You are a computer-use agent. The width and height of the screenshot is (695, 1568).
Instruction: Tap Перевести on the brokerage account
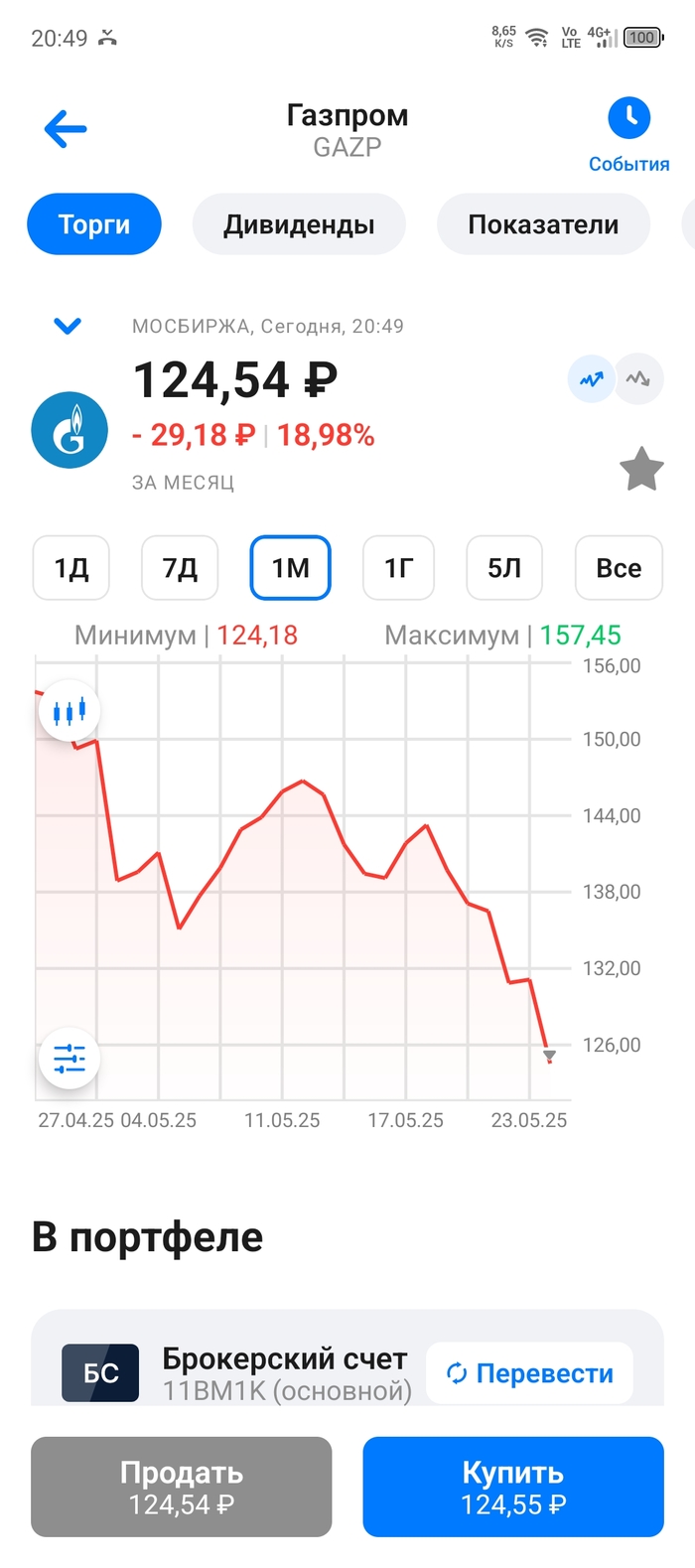(529, 1373)
